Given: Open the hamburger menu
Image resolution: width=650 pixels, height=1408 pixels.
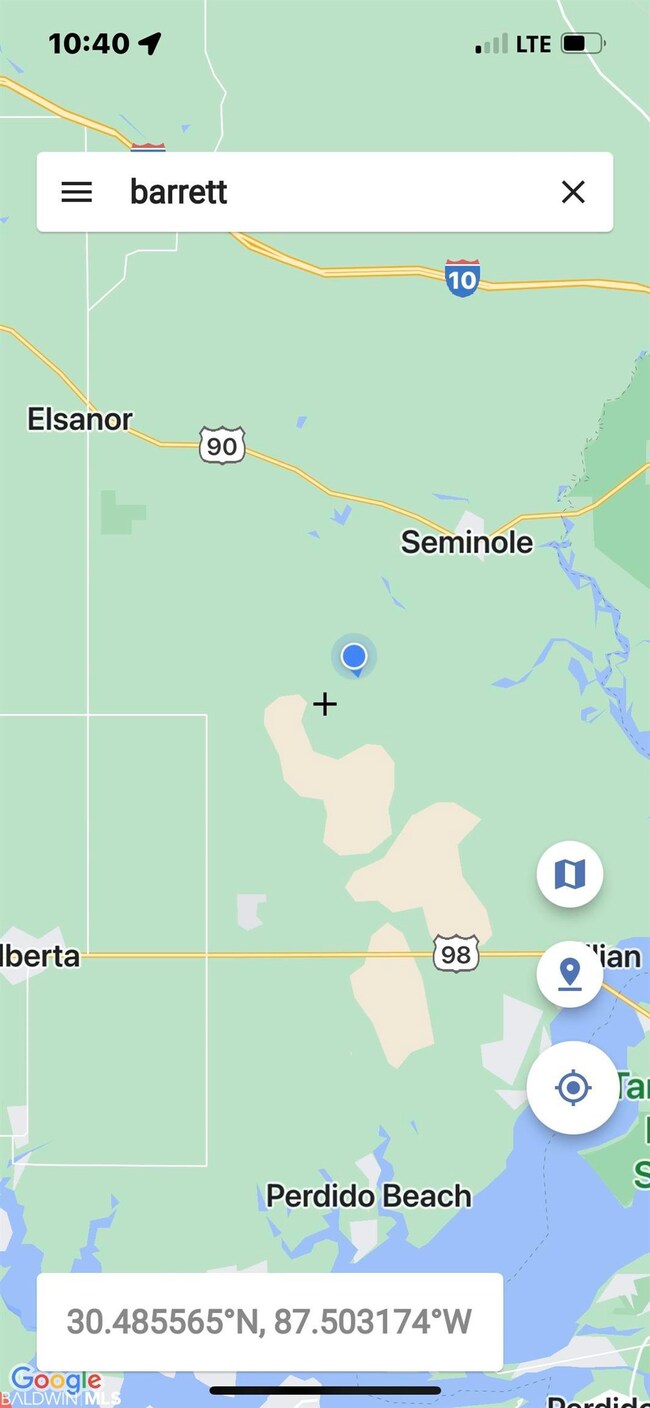Looking at the screenshot, I should pos(77,192).
